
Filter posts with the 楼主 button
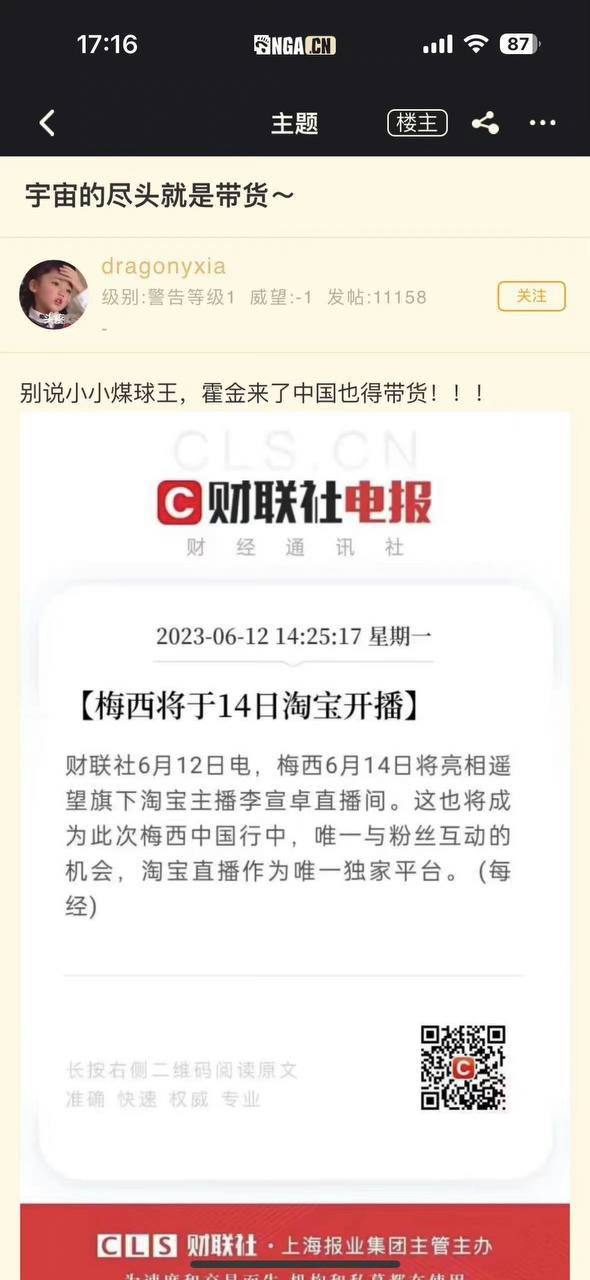click(417, 123)
